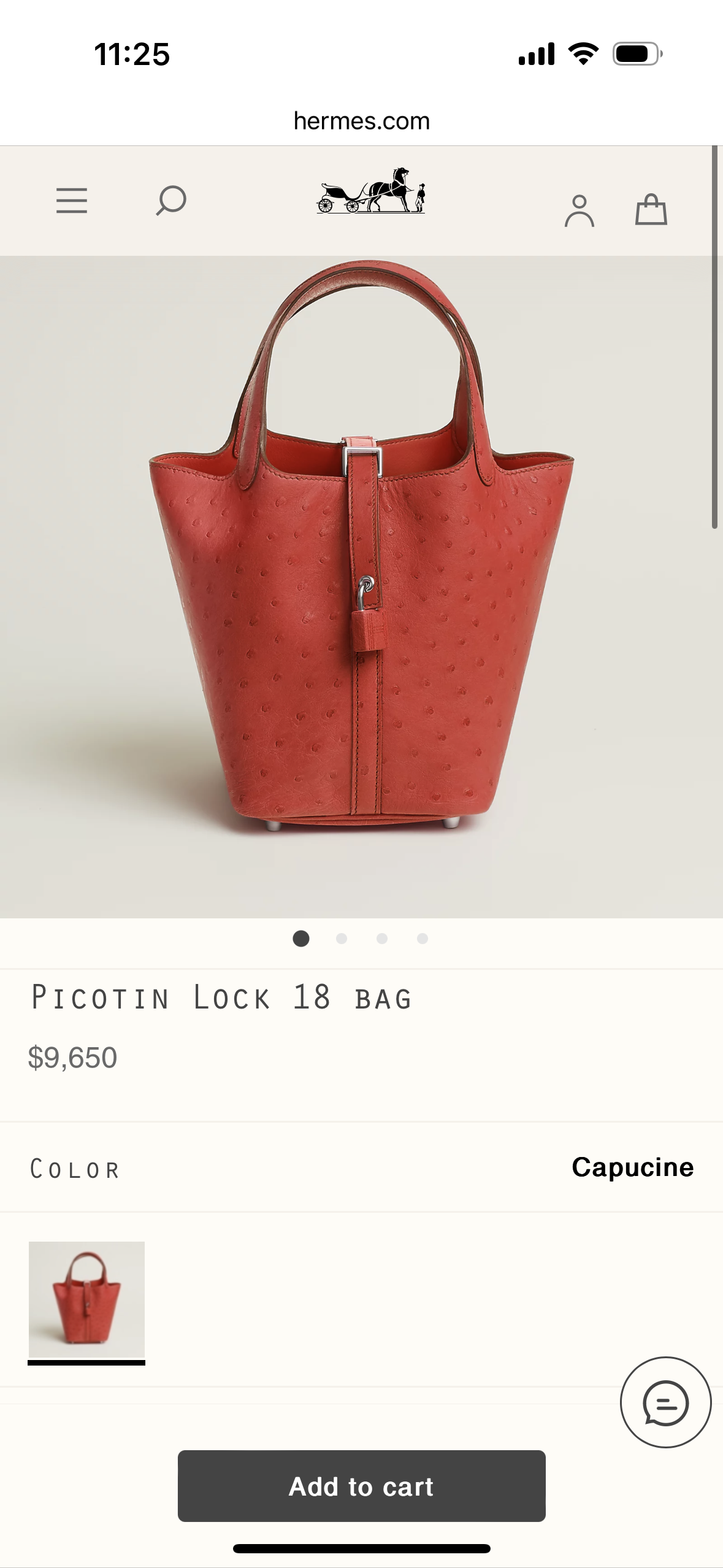Tap the hermes.com address bar
Viewport: 723px width, 1568px height.
[362, 121]
